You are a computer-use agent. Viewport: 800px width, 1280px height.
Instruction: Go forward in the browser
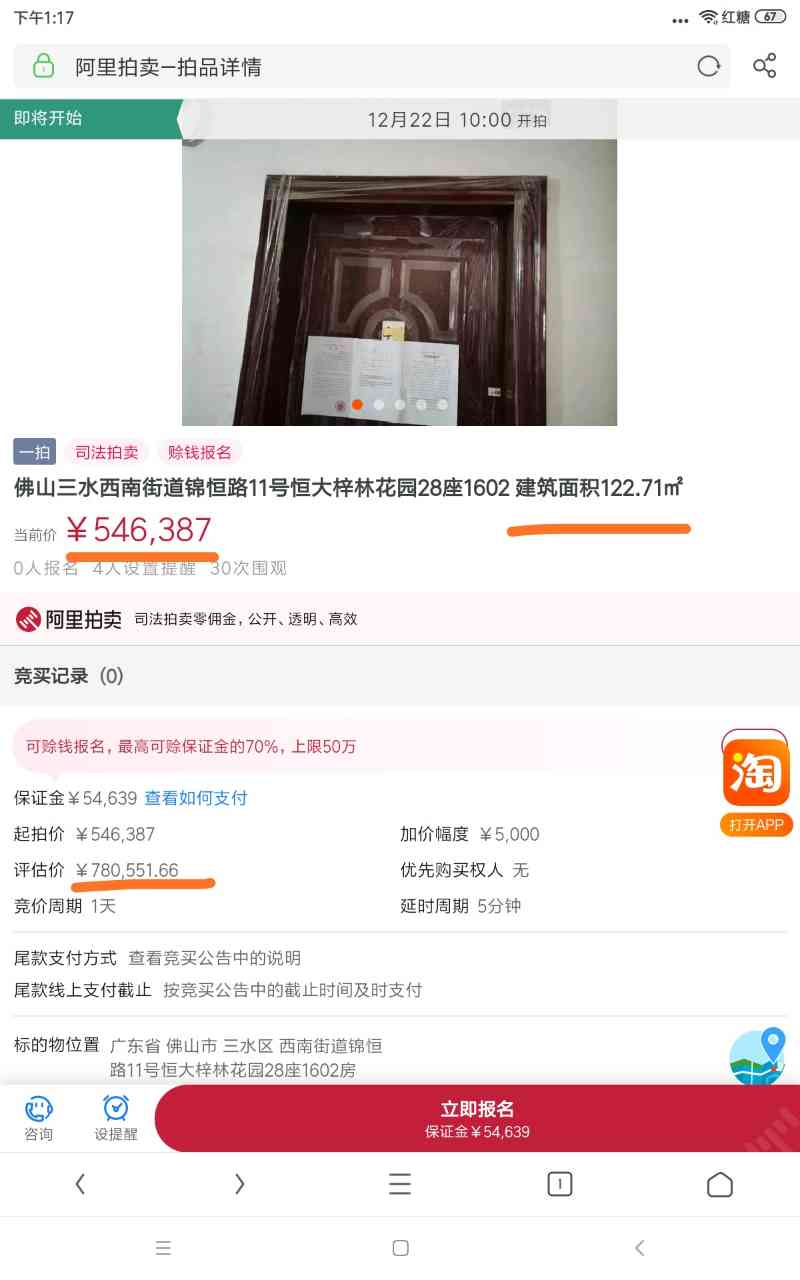(240, 1185)
